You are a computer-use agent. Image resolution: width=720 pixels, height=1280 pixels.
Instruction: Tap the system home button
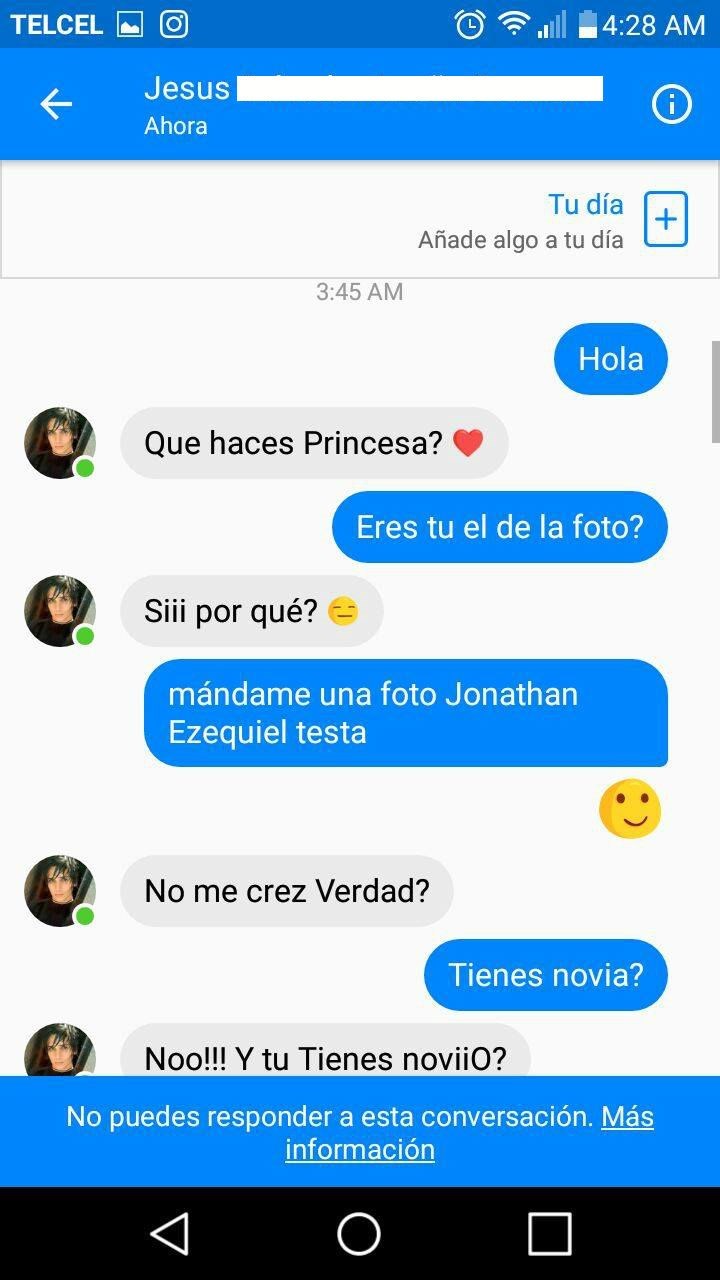coord(359,1233)
